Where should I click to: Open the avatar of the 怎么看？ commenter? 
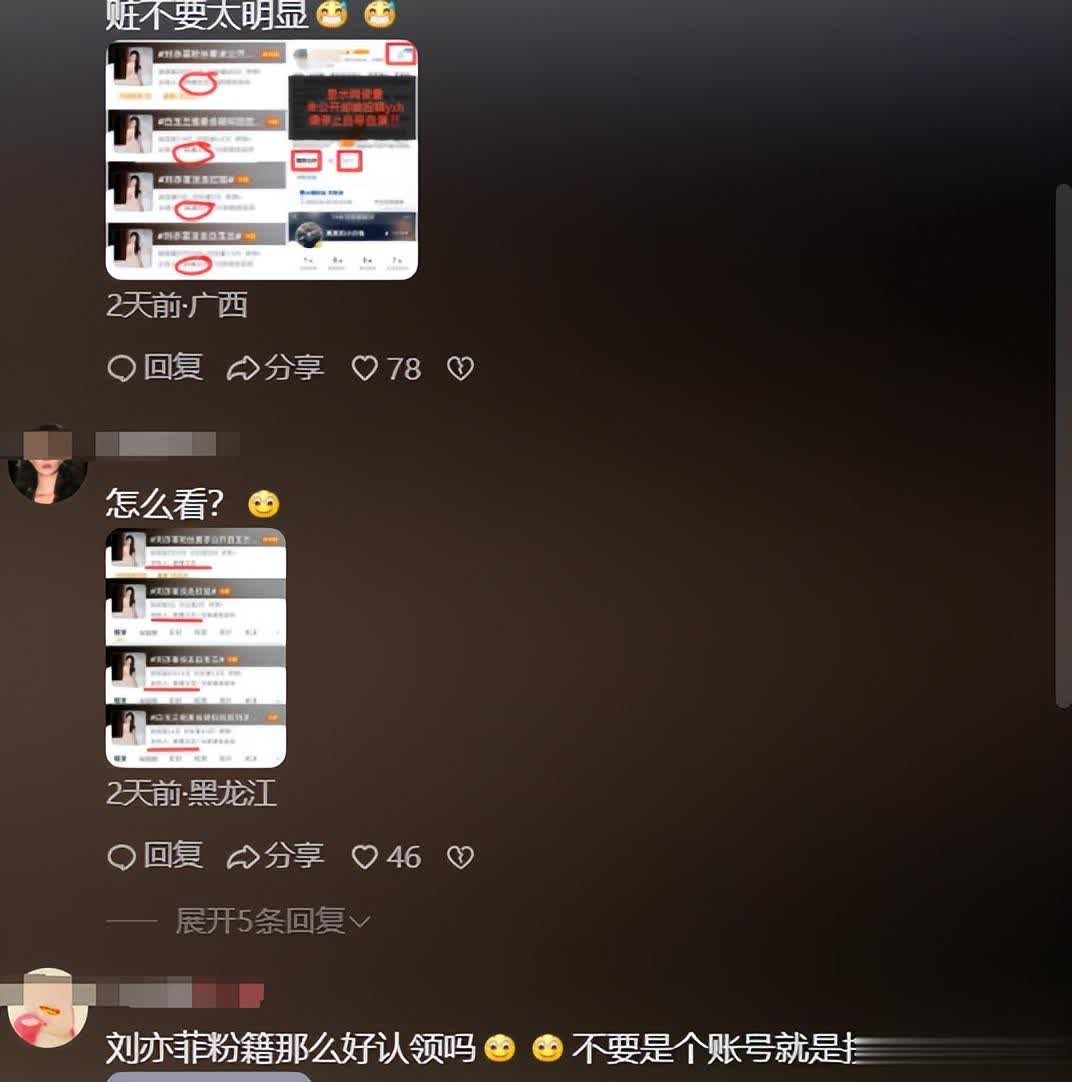pos(47,466)
